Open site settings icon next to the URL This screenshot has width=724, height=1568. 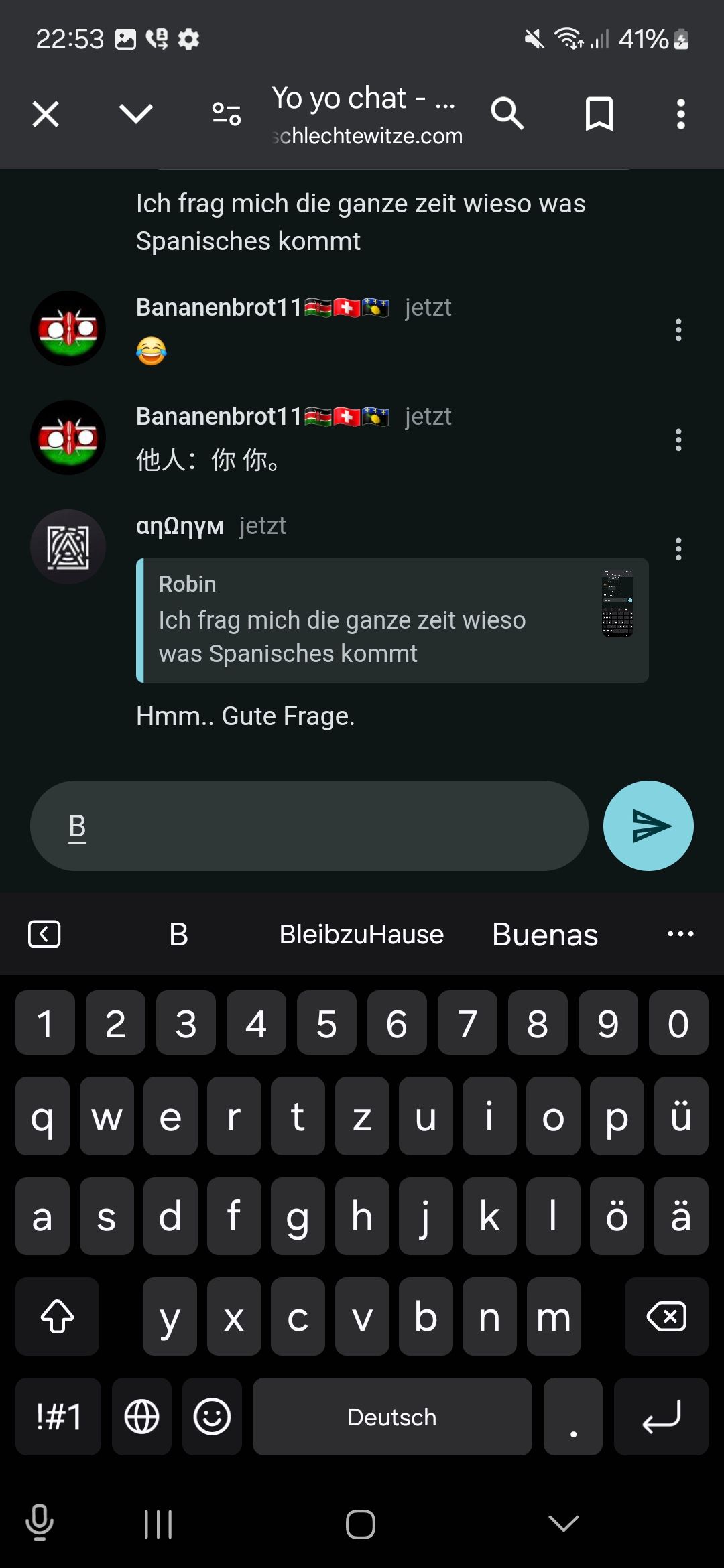[227, 114]
